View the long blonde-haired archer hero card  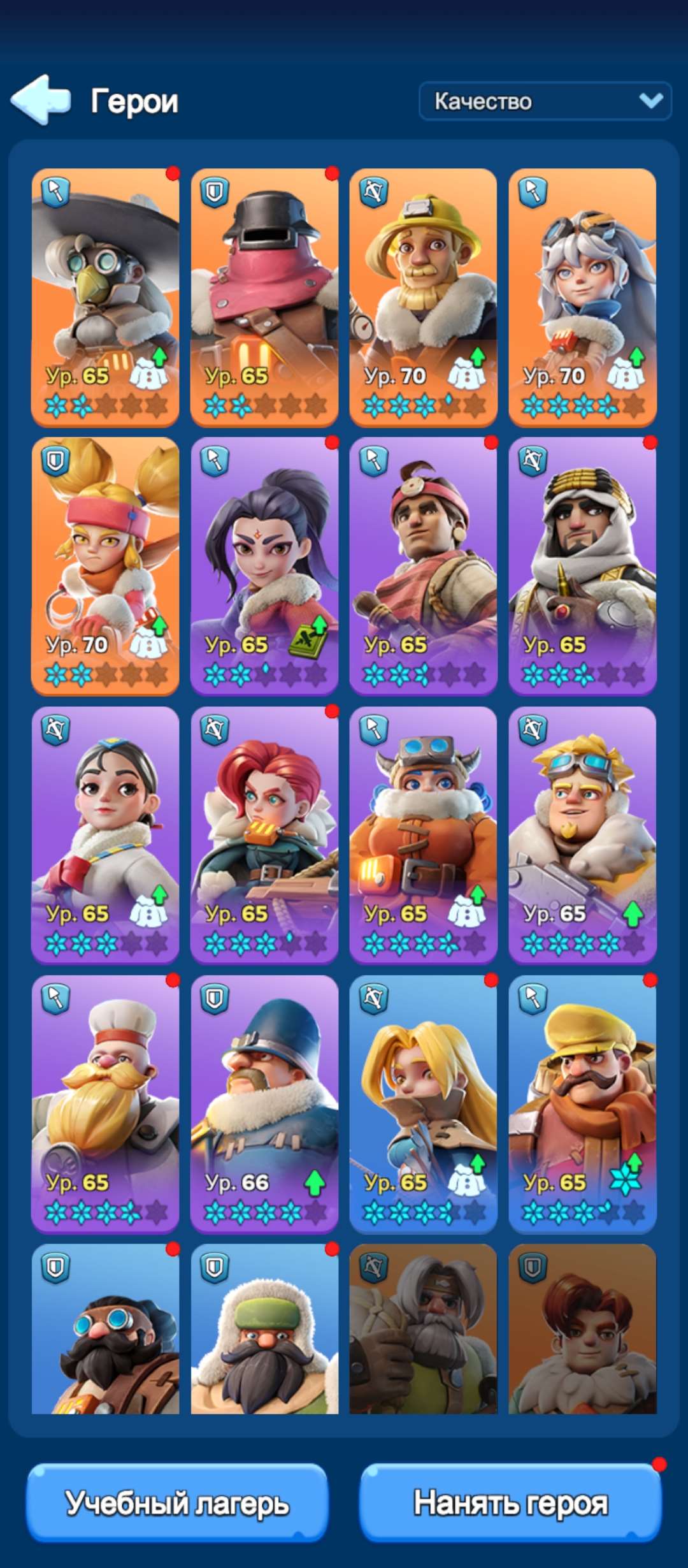[424, 1104]
